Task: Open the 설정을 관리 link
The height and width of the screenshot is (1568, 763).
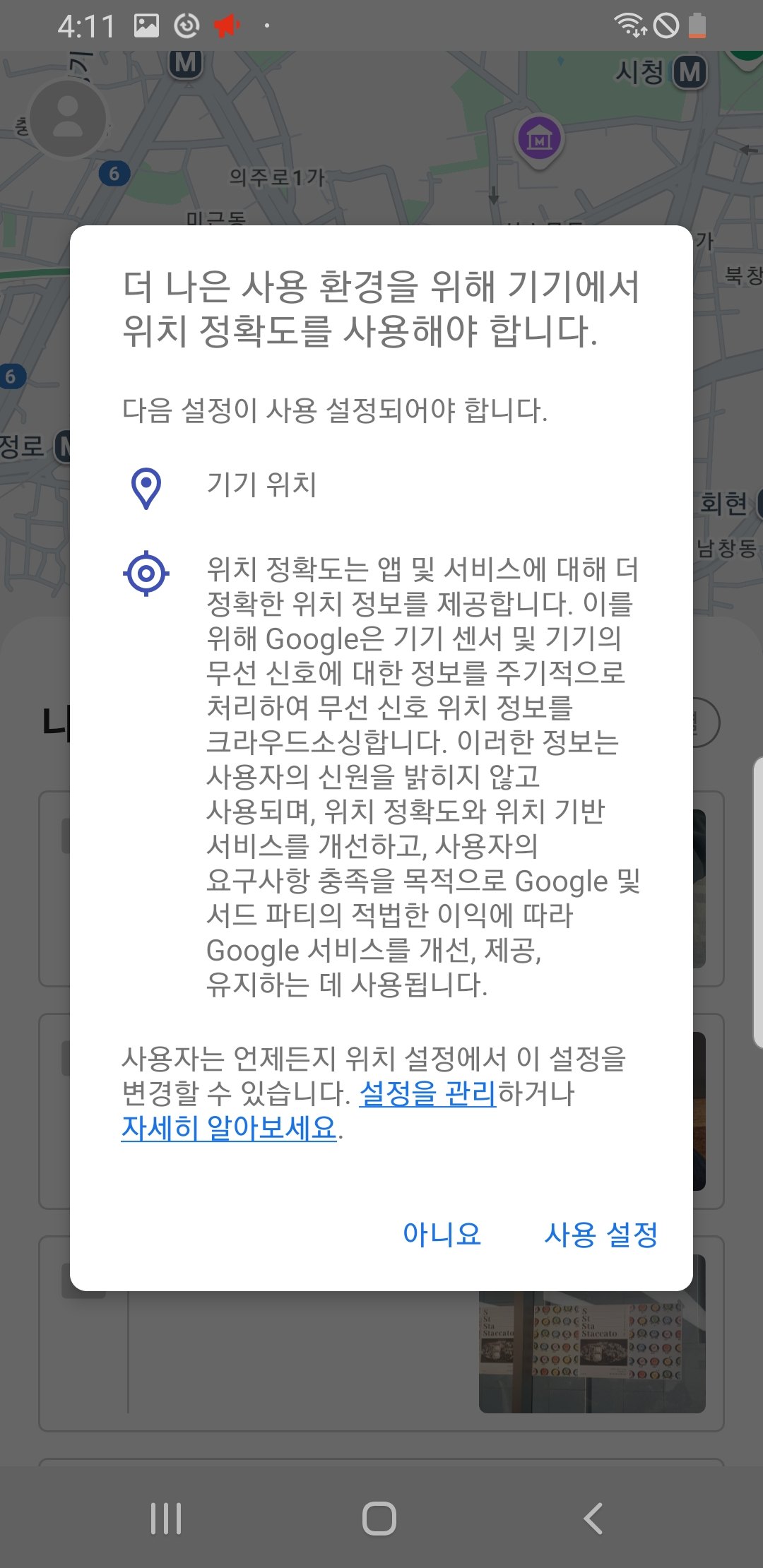Action: [428, 1093]
